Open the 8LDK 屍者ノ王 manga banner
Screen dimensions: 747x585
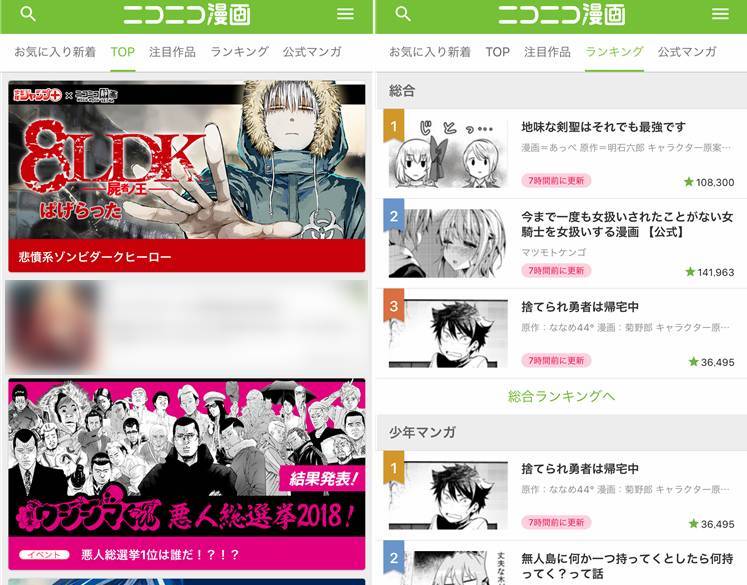186,175
